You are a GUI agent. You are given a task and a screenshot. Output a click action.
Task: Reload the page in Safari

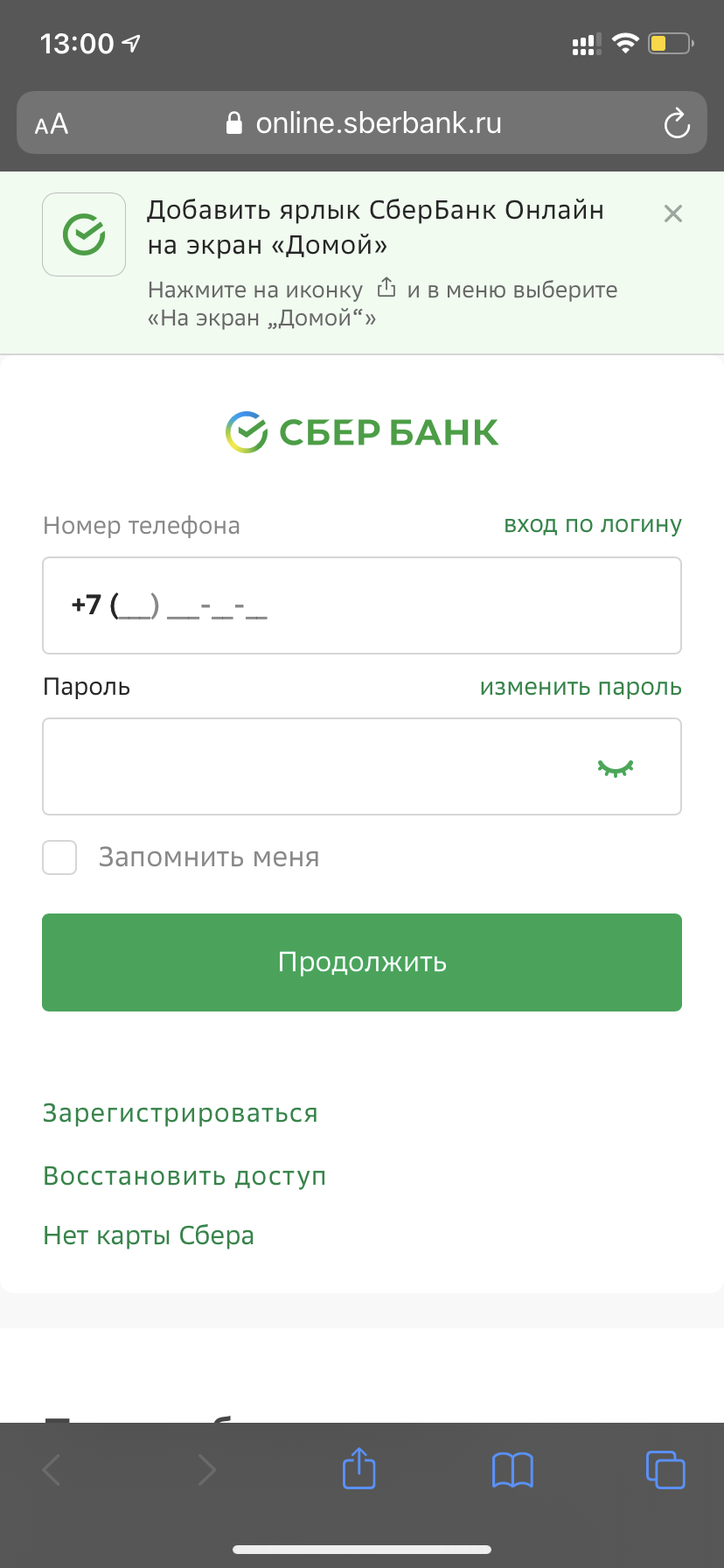(x=676, y=123)
